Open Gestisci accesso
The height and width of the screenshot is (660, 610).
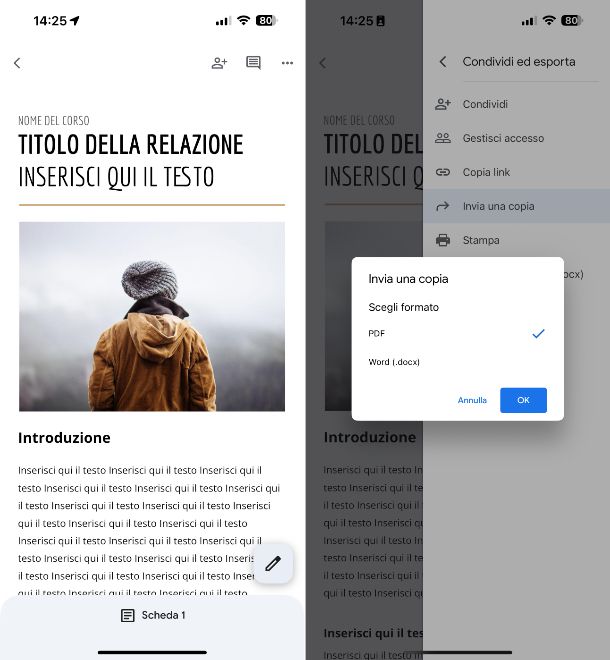(502, 138)
